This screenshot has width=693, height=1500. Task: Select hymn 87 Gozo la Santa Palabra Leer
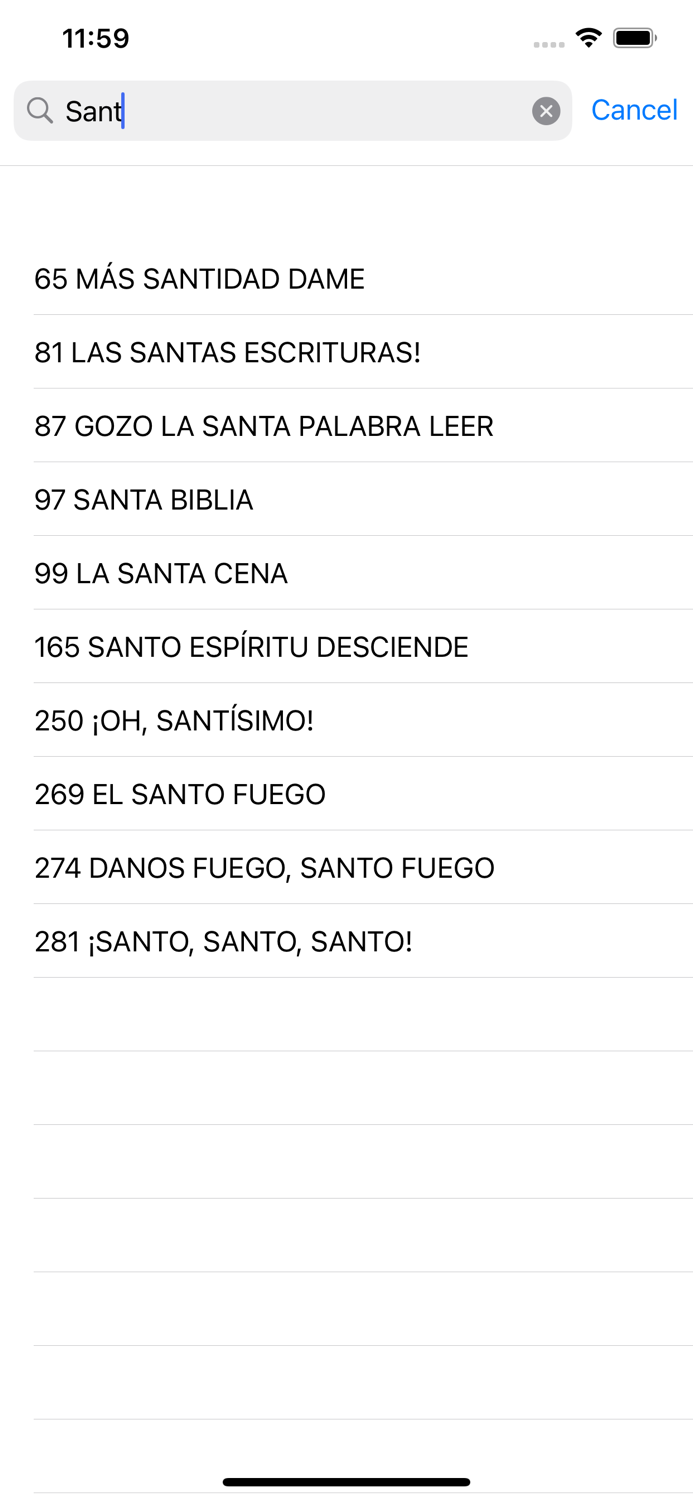pos(264,427)
